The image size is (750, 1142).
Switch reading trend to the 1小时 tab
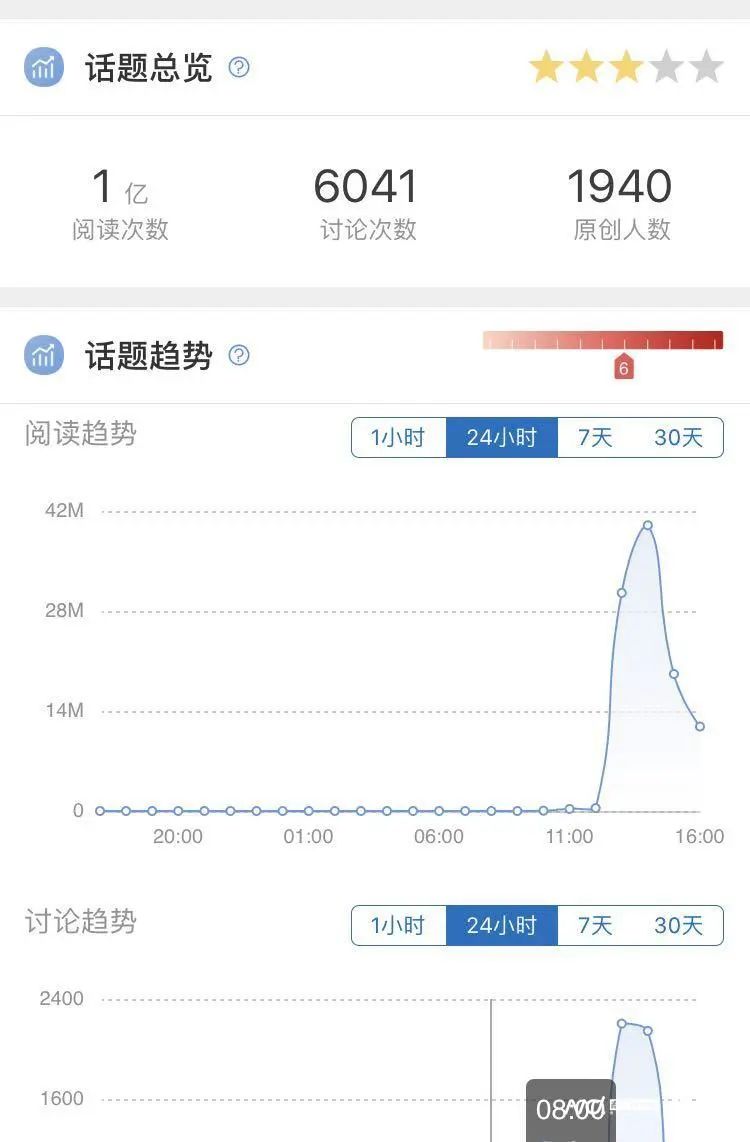click(x=398, y=437)
